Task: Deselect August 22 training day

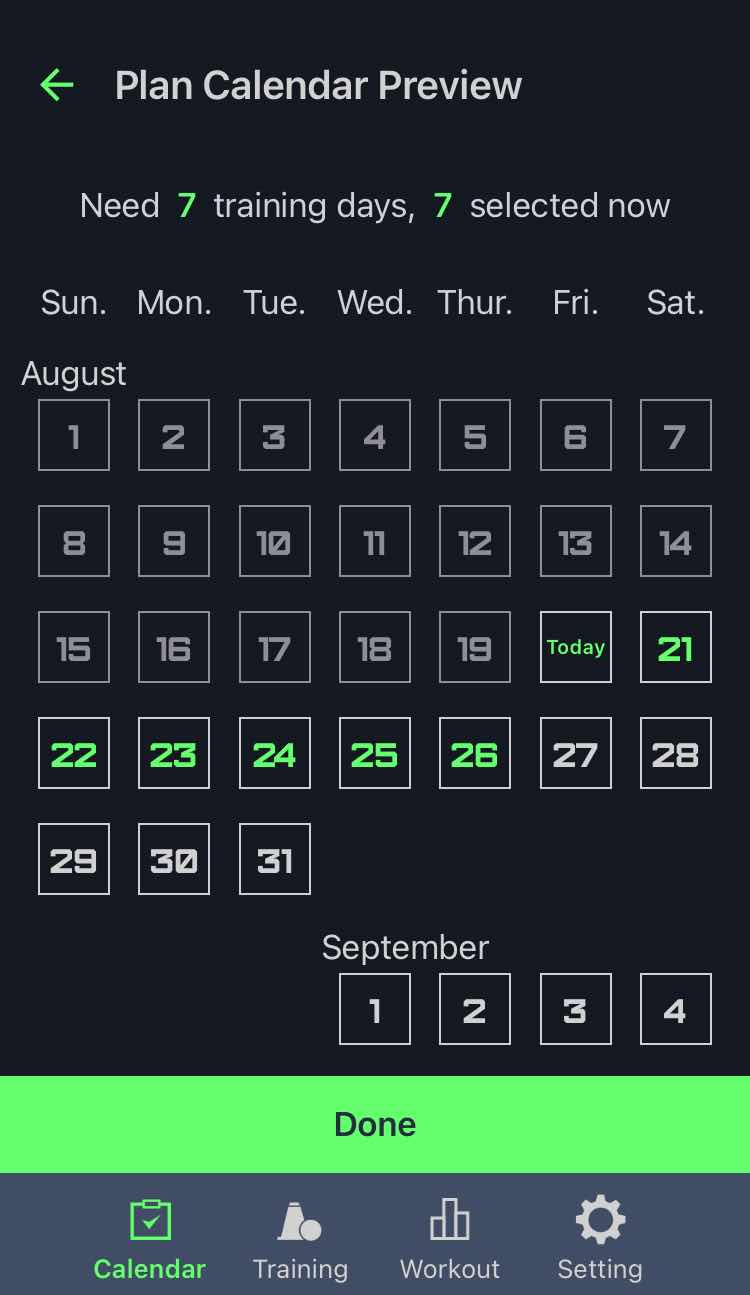Action: pyautogui.click(x=74, y=753)
